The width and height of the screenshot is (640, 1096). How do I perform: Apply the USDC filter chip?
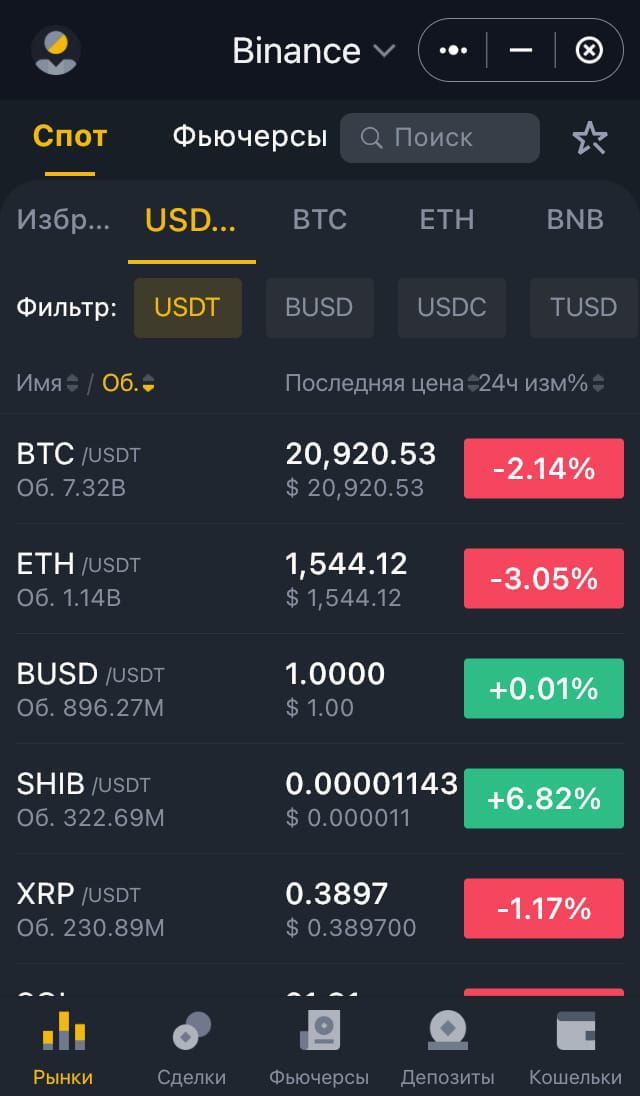pyautogui.click(x=451, y=308)
